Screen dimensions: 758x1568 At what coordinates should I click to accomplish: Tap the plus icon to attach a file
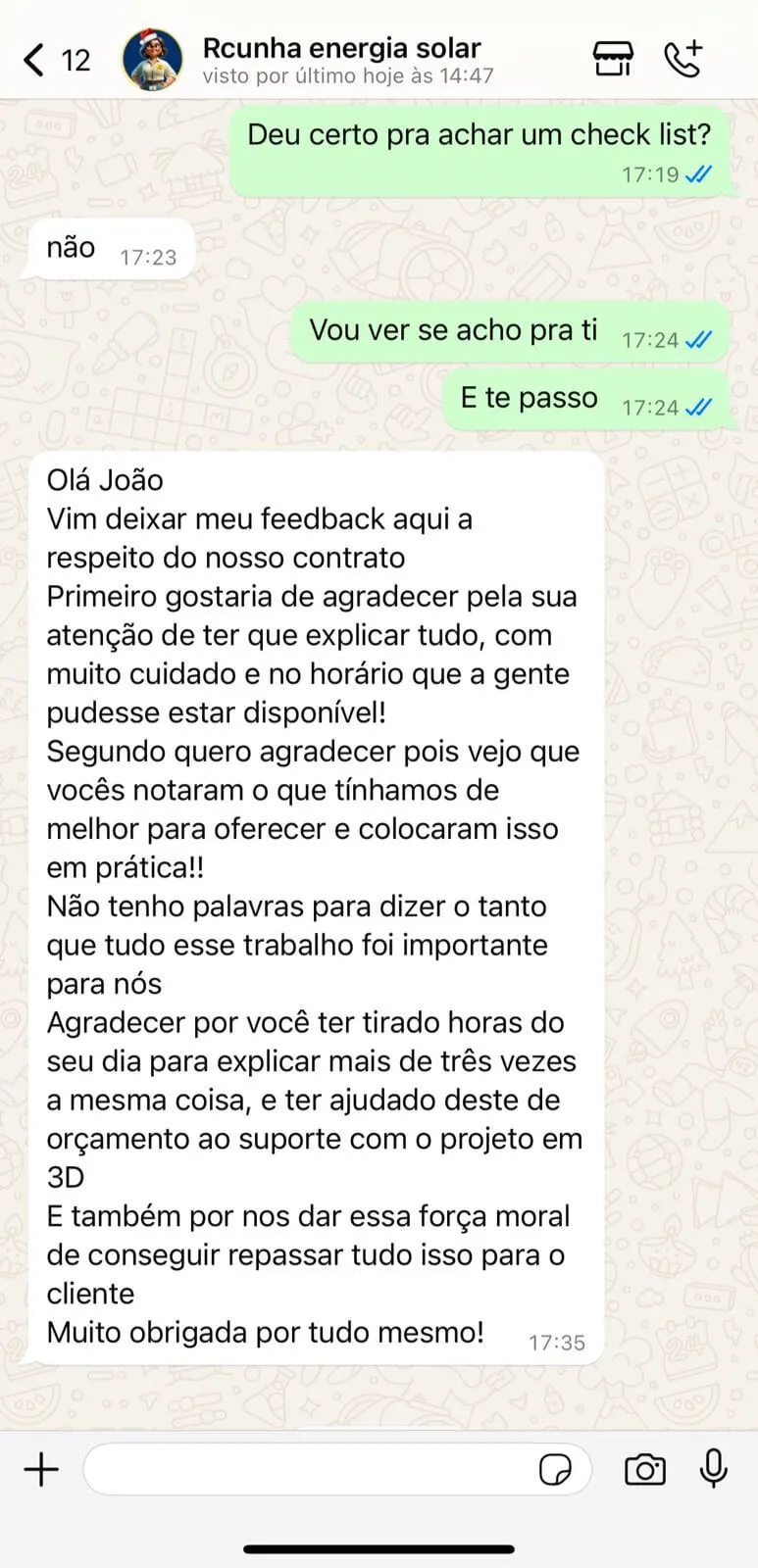coord(40,1469)
